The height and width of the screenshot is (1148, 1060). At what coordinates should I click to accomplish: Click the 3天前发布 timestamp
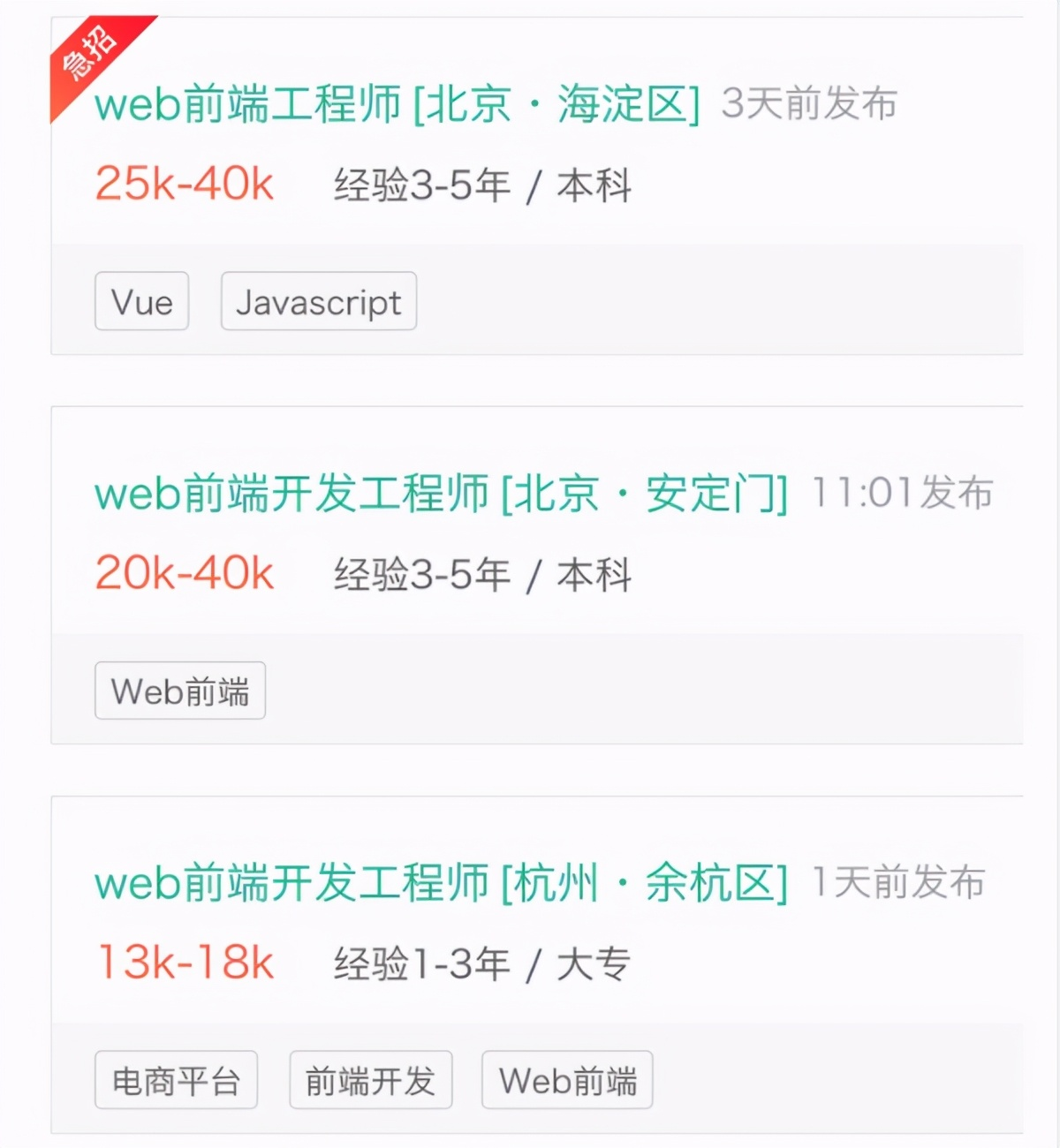[x=810, y=104]
